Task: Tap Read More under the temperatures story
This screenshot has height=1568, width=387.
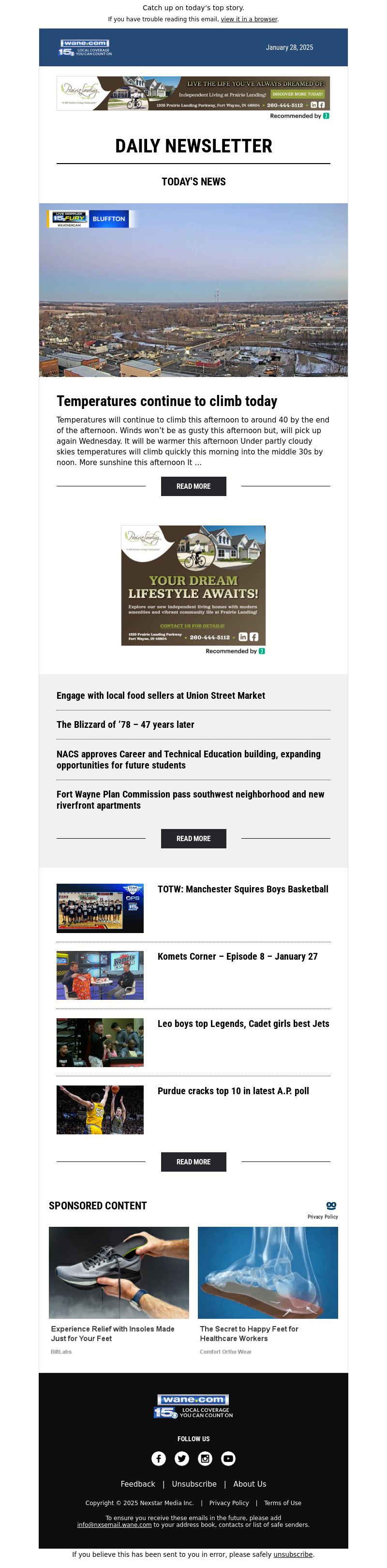Action: pos(193,486)
